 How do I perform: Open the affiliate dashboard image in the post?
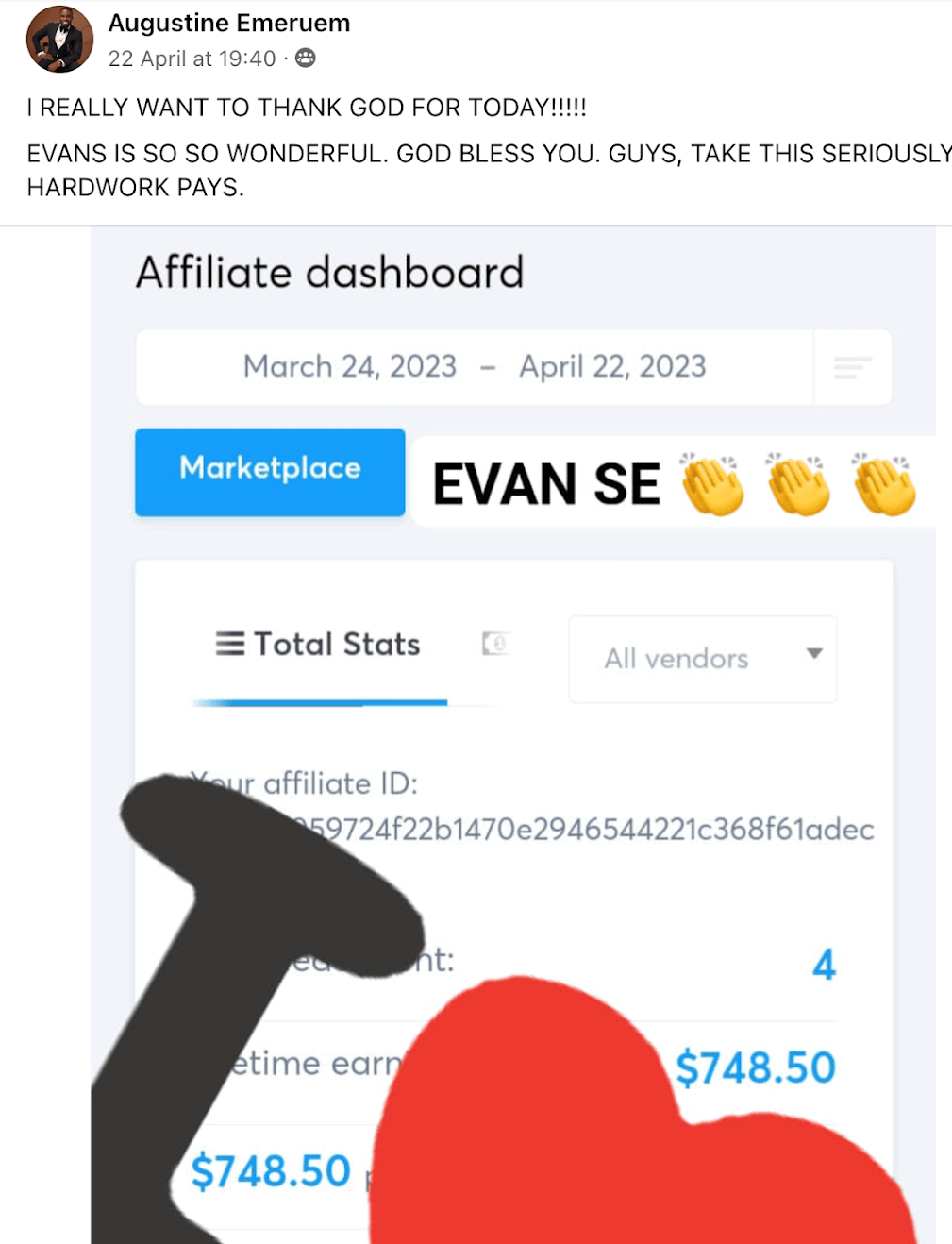(x=513, y=734)
